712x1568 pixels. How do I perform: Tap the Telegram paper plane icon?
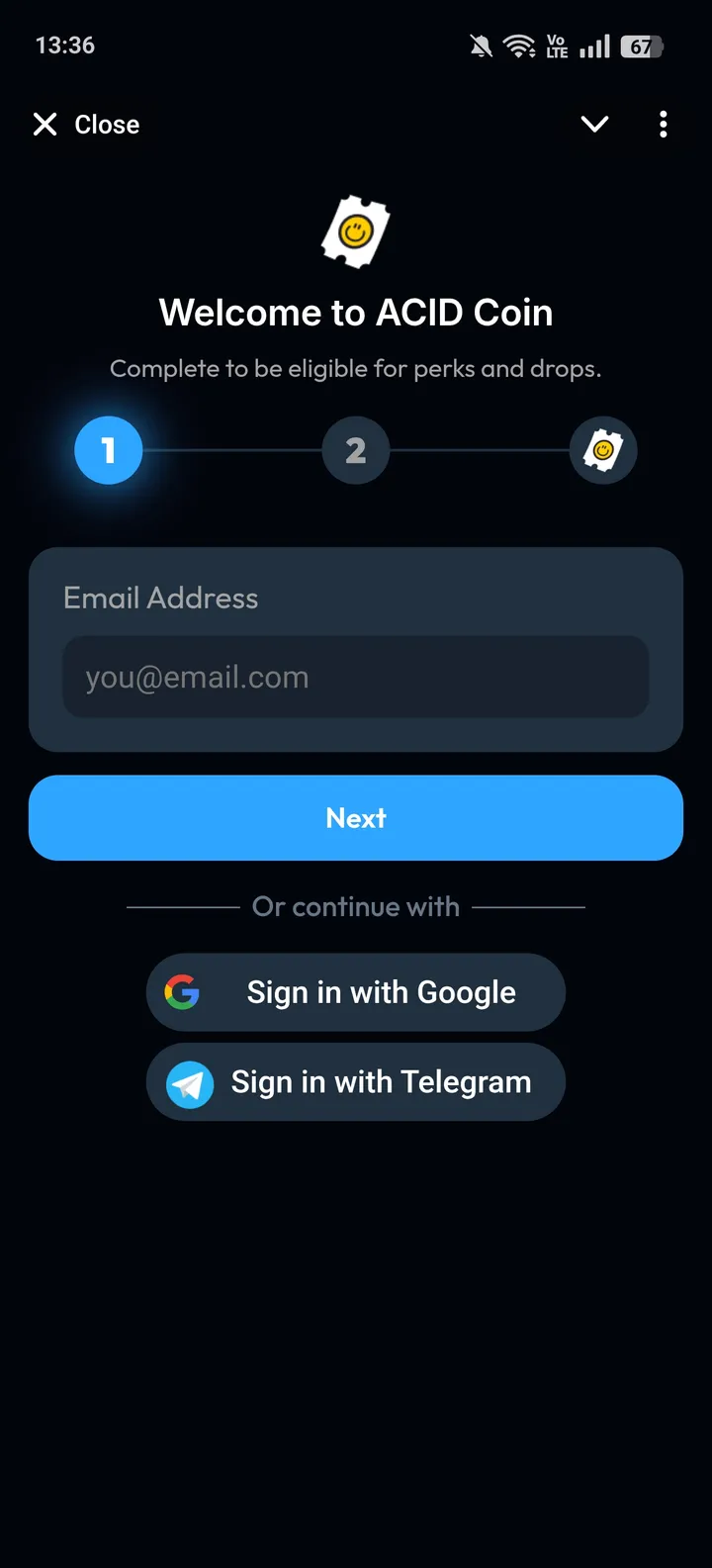[x=188, y=1082]
